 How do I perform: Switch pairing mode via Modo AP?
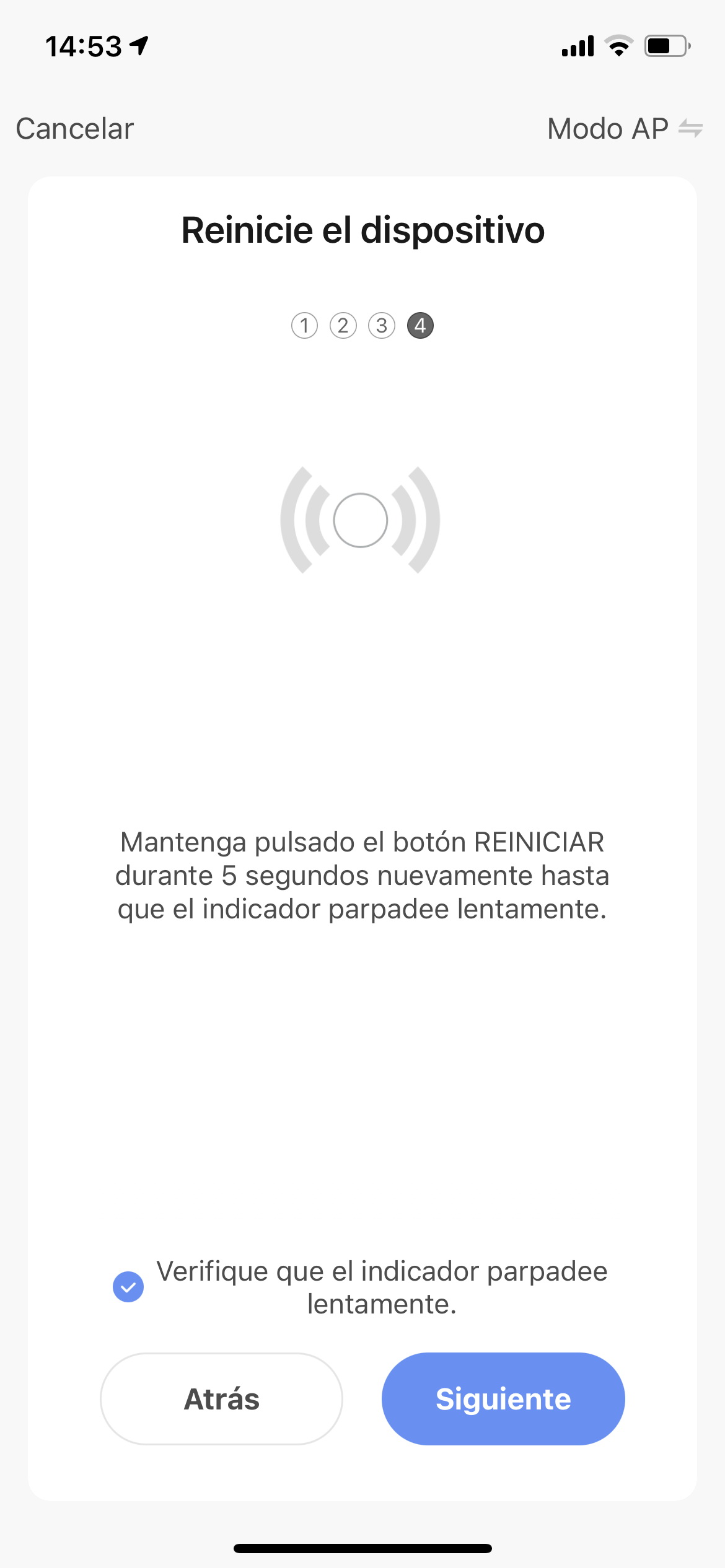pyautogui.click(x=625, y=129)
